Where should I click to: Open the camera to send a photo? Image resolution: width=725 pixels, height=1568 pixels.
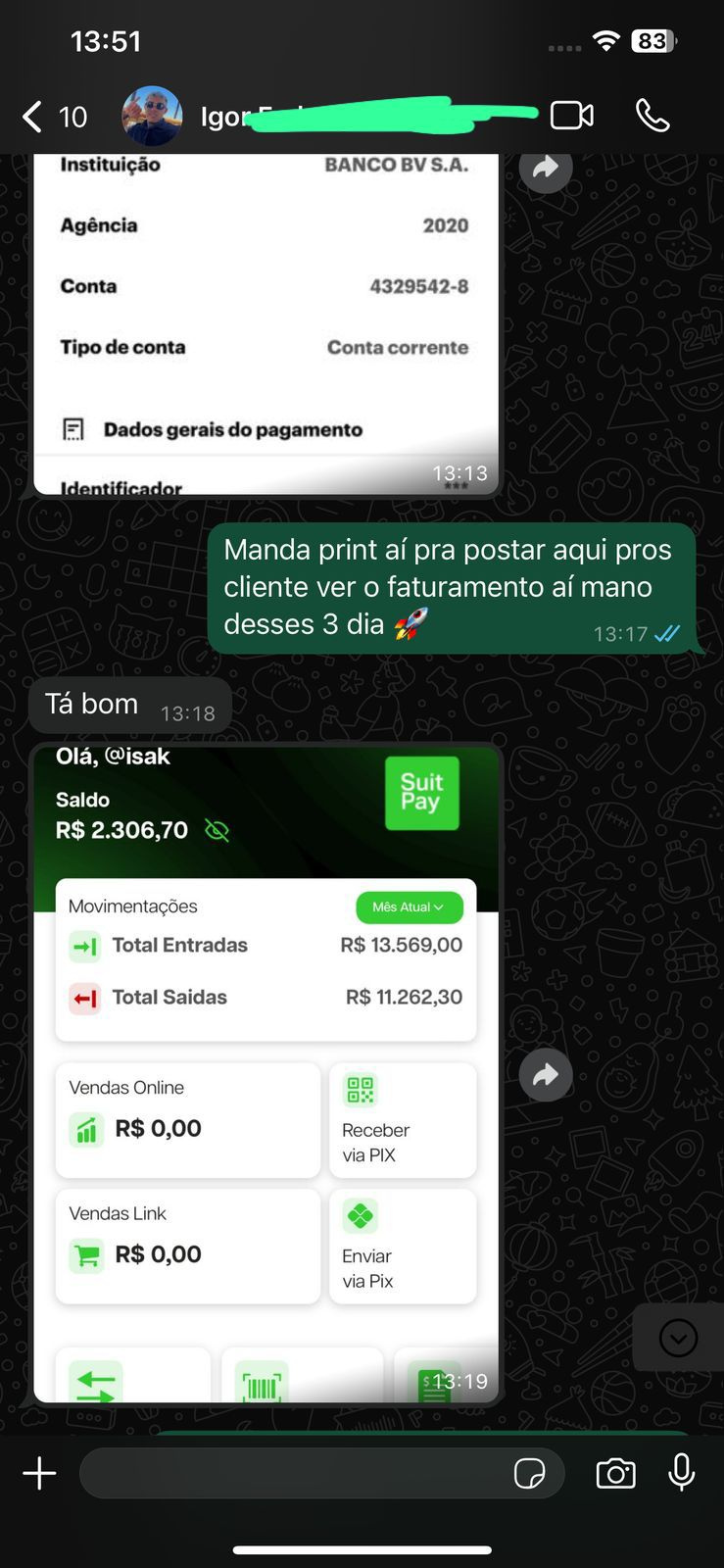[x=615, y=1473]
